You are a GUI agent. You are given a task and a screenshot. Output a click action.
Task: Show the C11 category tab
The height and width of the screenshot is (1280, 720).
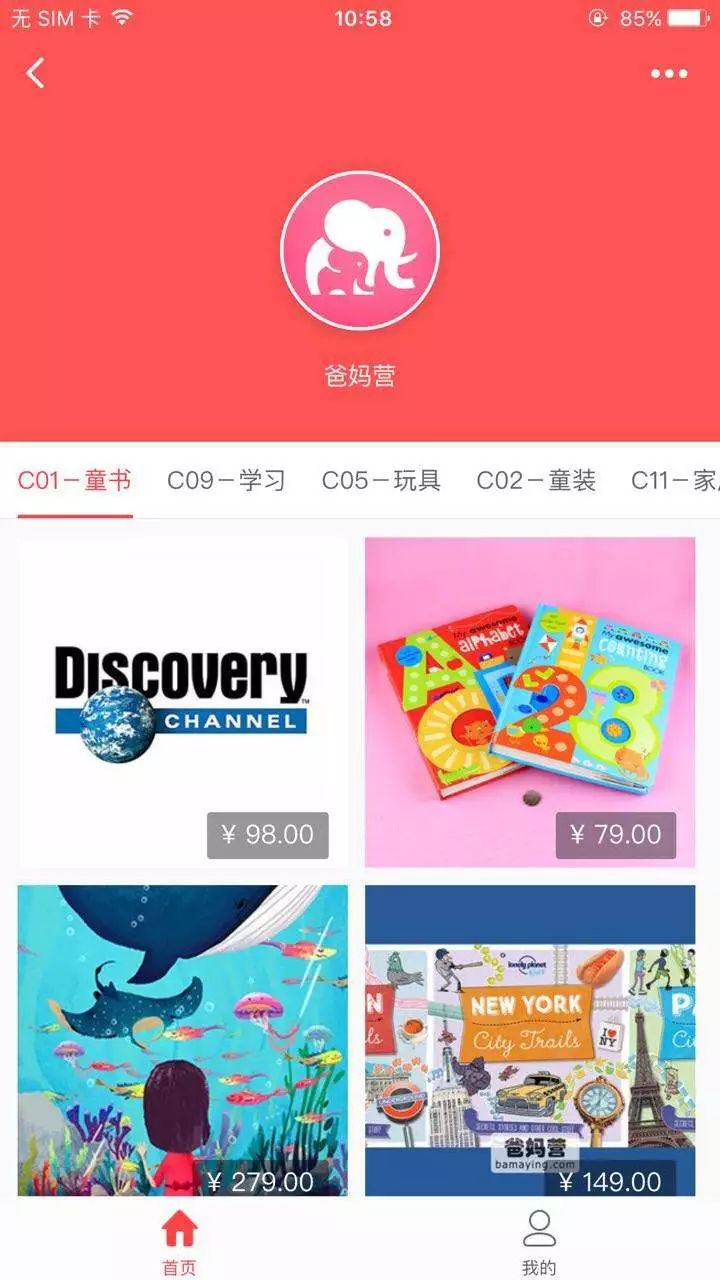pos(676,481)
